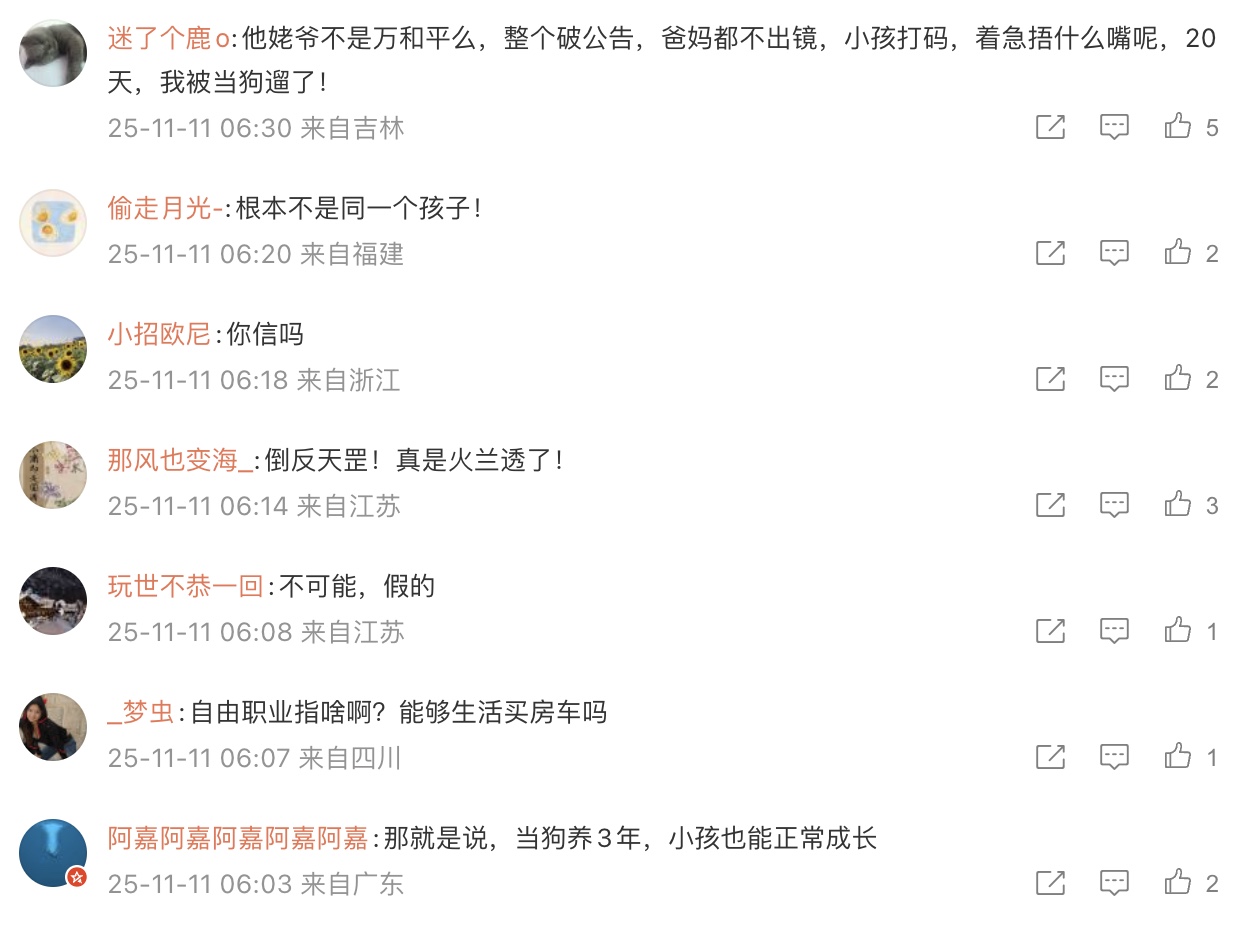This screenshot has width=1240, height=926.
Task: Like the comment by 迷了个鹿o
Action: click(1178, 127)
